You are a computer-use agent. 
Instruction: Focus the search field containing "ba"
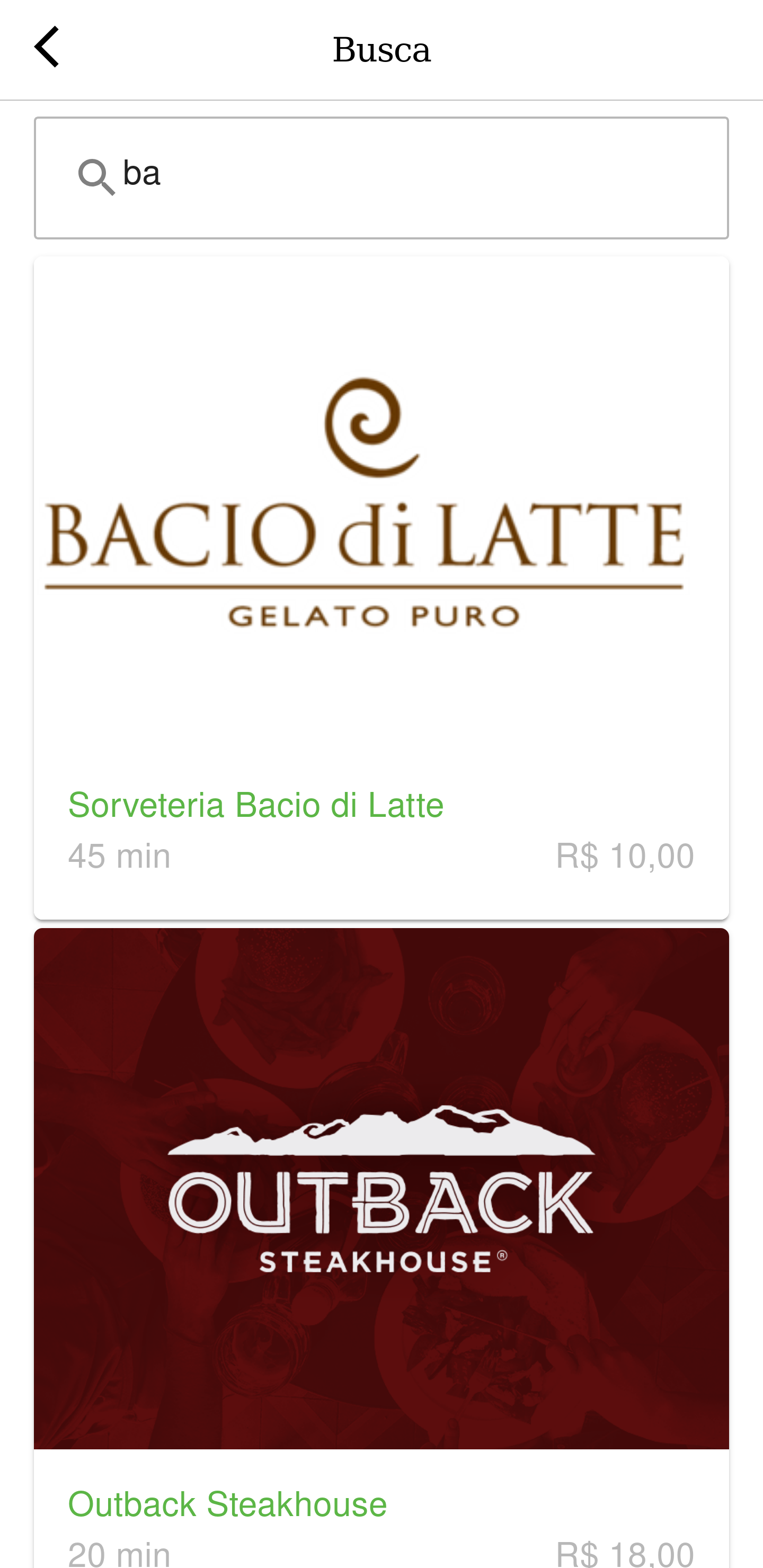click(x=402, y=176)
